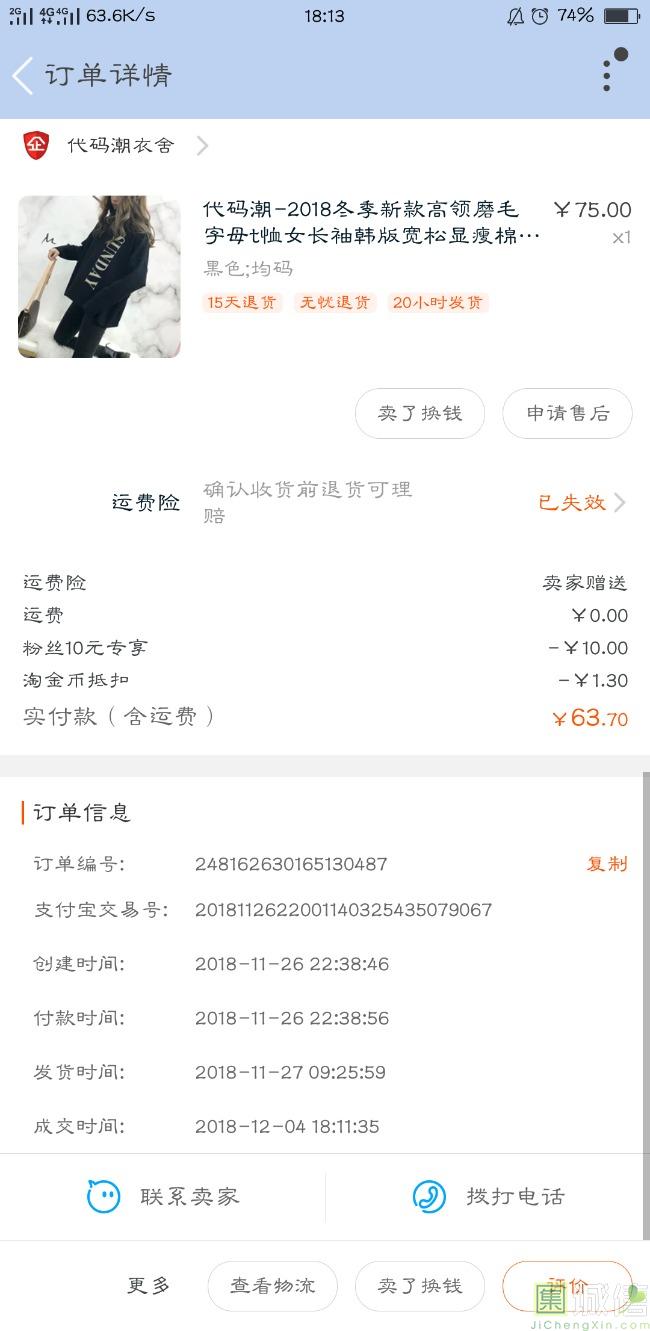Tap 卖了换钱 in the bottom bar
Screen dimensions: 650x1331
point(420,1286)
